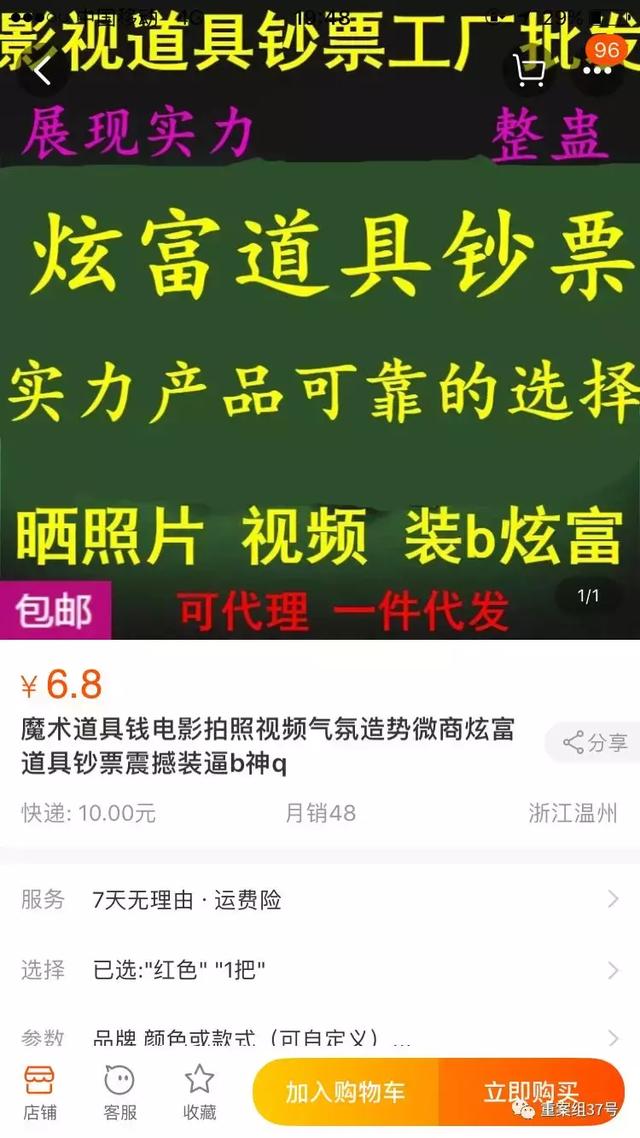Go back using the top-left arrow
Viewport: 640px width, 1138px height.
click(x=42, y=72)
